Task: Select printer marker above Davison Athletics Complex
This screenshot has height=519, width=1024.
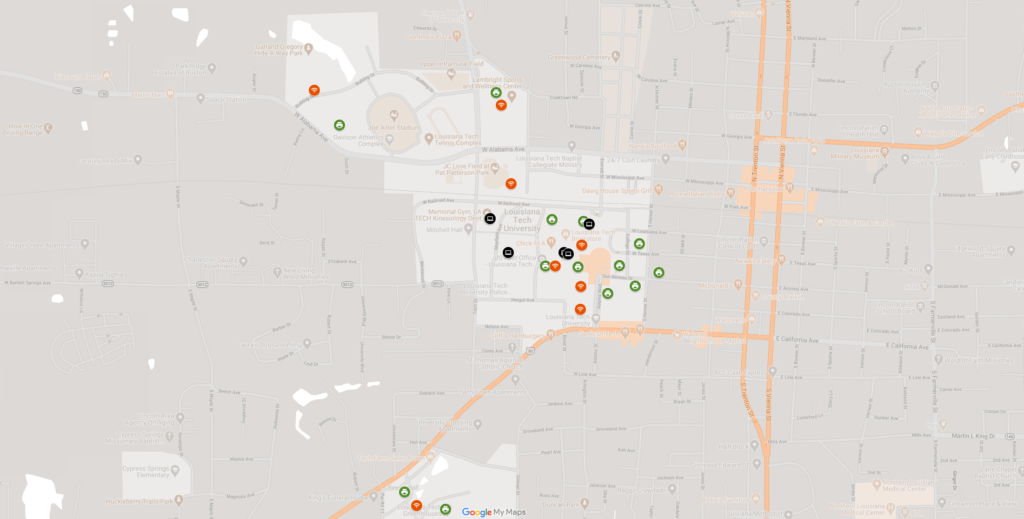Action: pos(339,125)
